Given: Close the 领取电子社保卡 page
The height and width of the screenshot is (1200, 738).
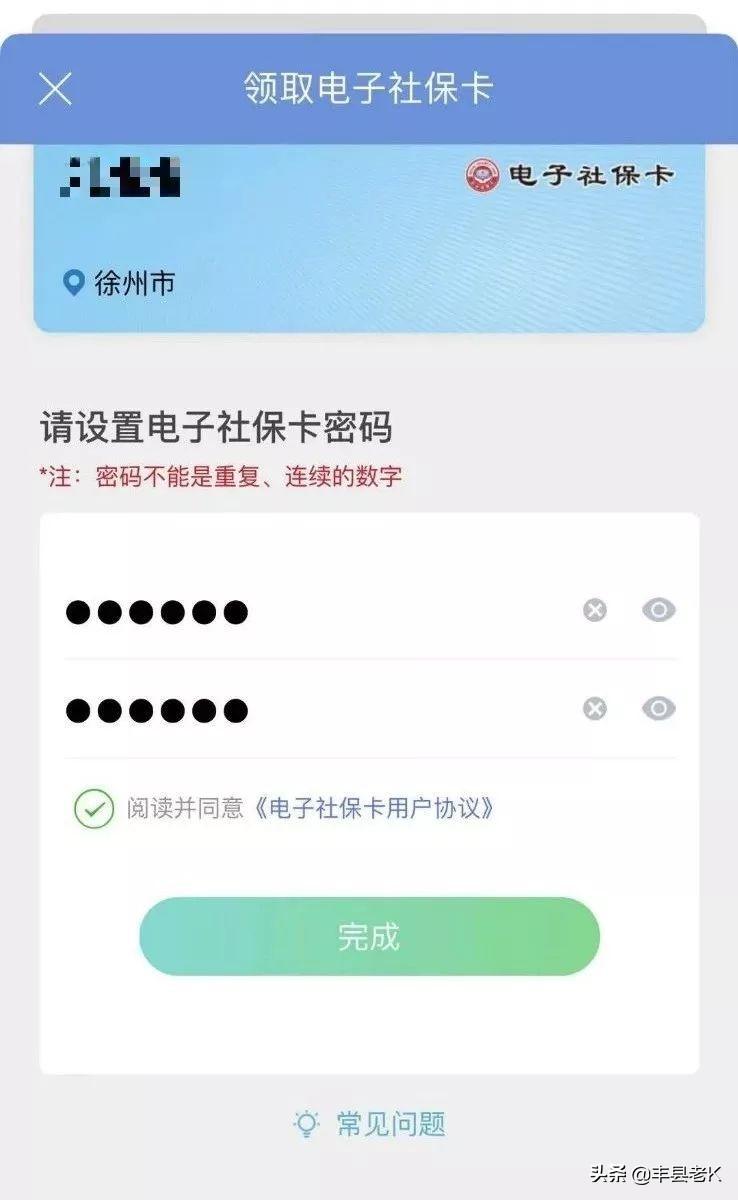Looking at the screenshot, I should (55, 89).
